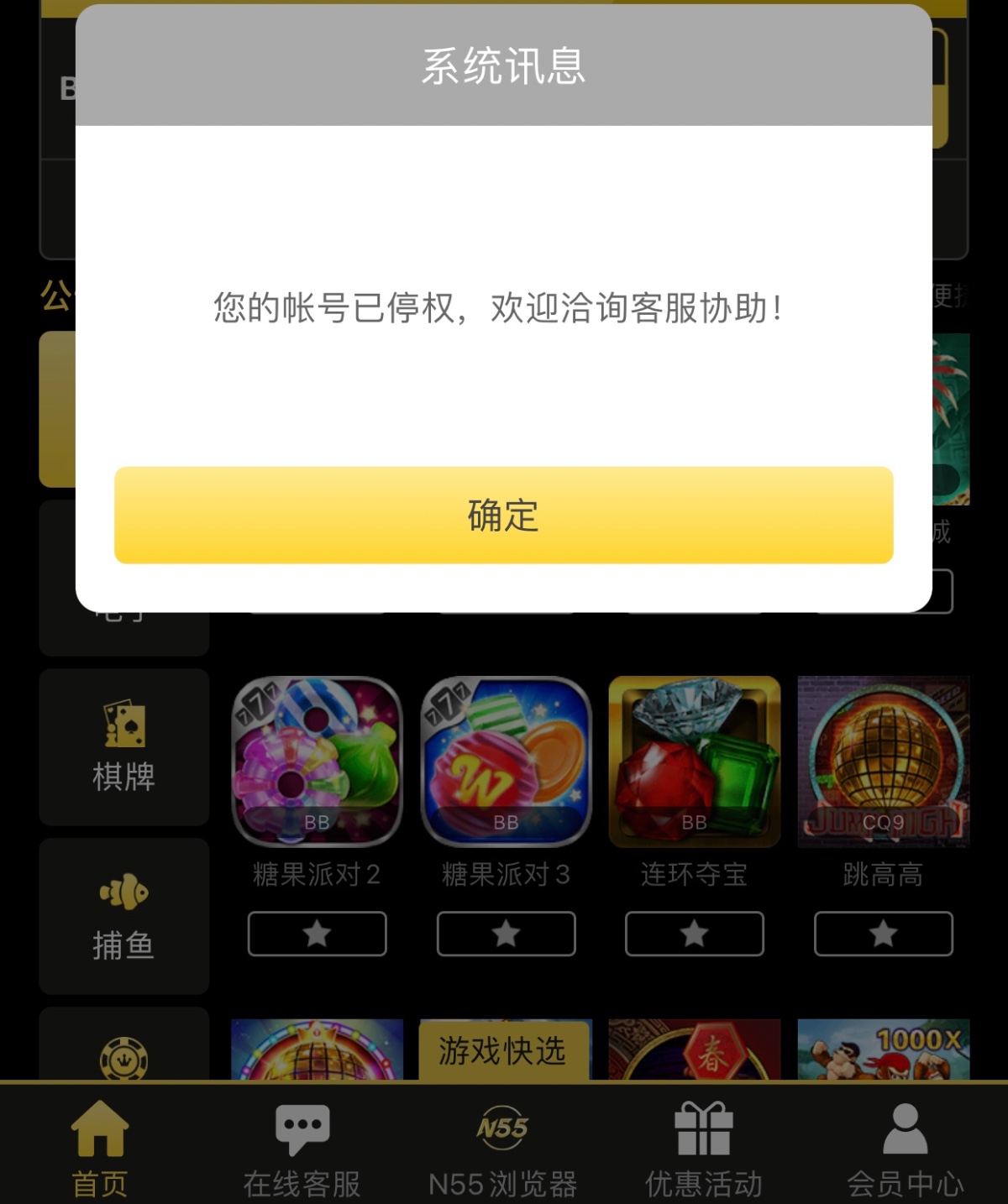This screenshot has width=1008, height=1204.
Task: Star the 跳高高 game
Action: coord(883,934)
